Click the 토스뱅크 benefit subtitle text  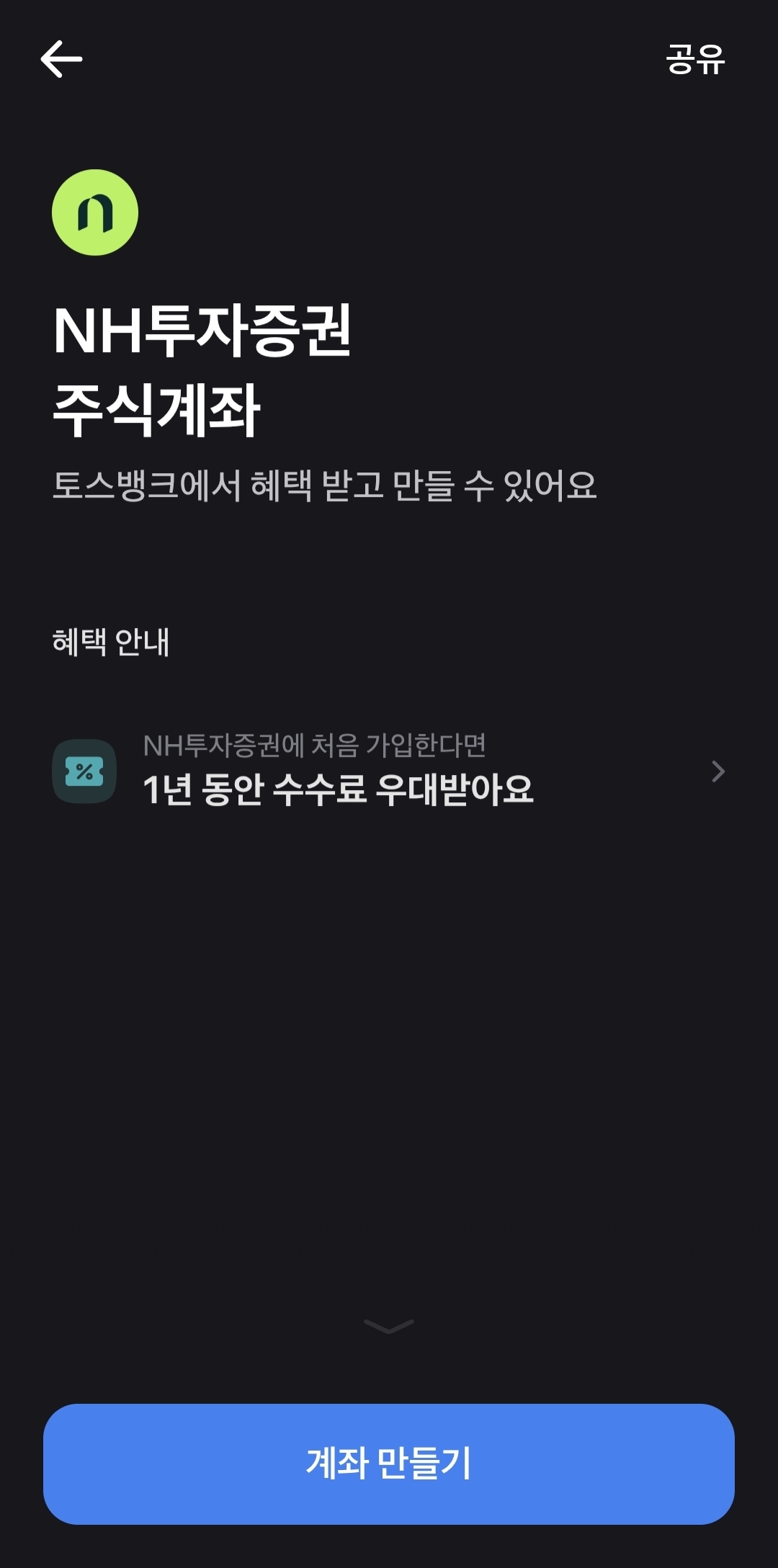pyautogui.click(x=328, y=488)
